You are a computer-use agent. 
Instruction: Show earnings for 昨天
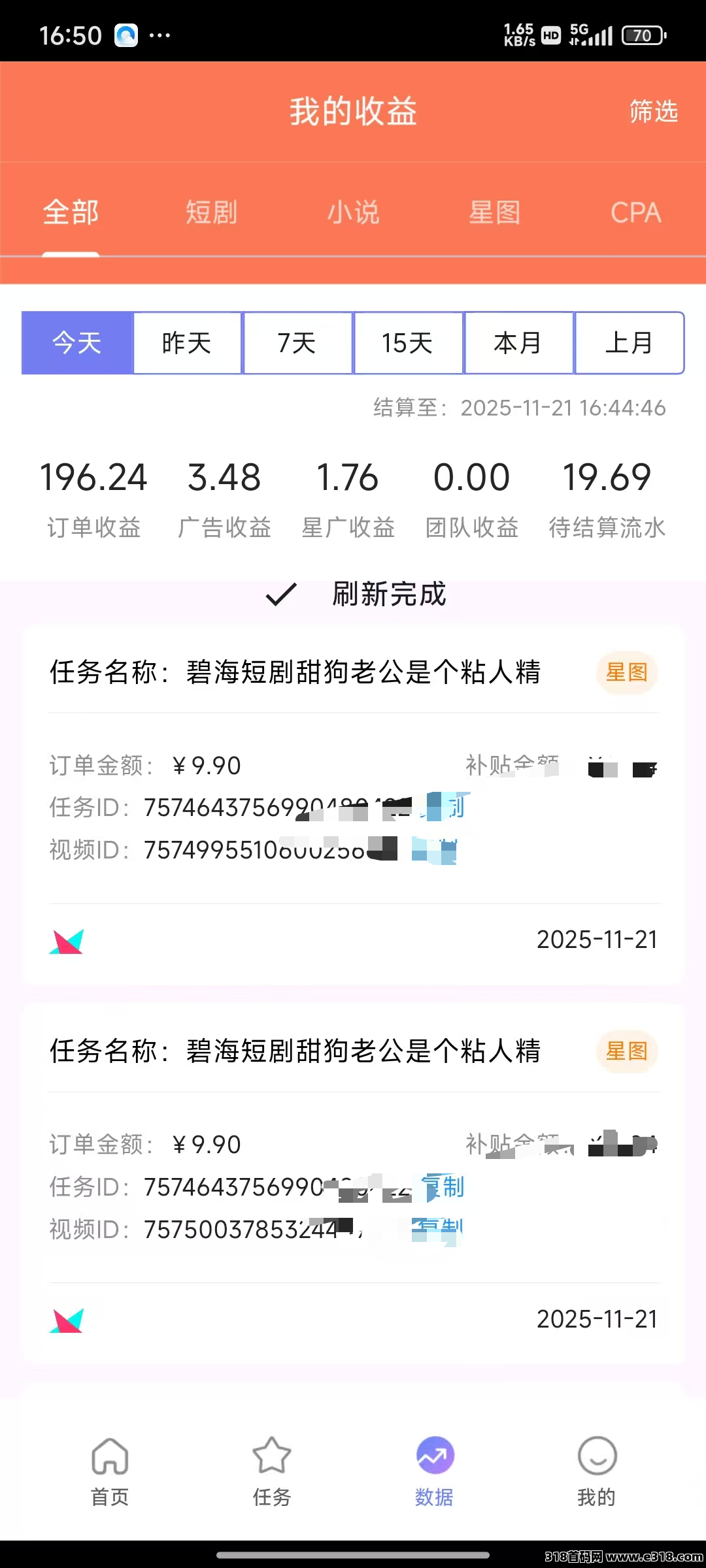point(188,343)
